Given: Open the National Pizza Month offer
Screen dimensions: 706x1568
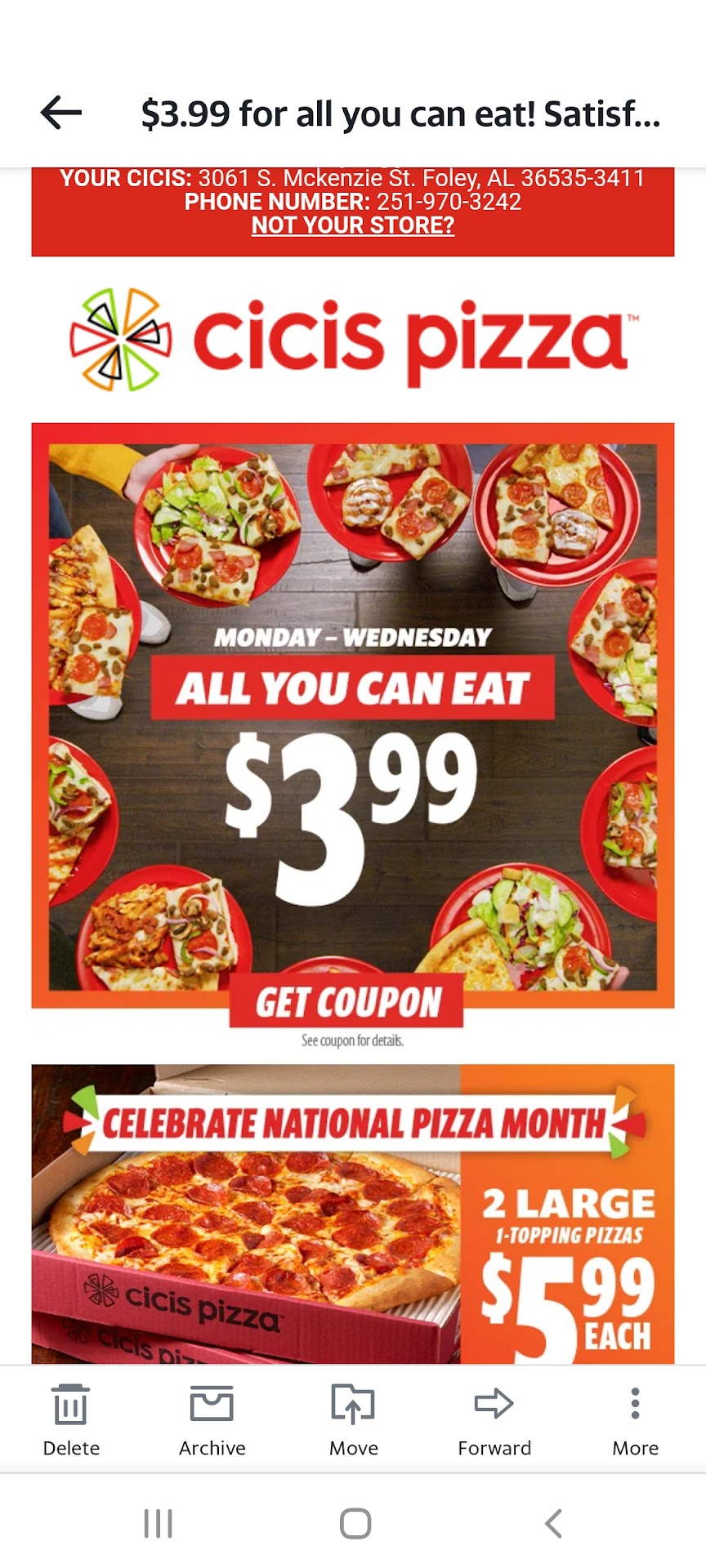Looking at the screenshot, I should tap(352, 1213).
